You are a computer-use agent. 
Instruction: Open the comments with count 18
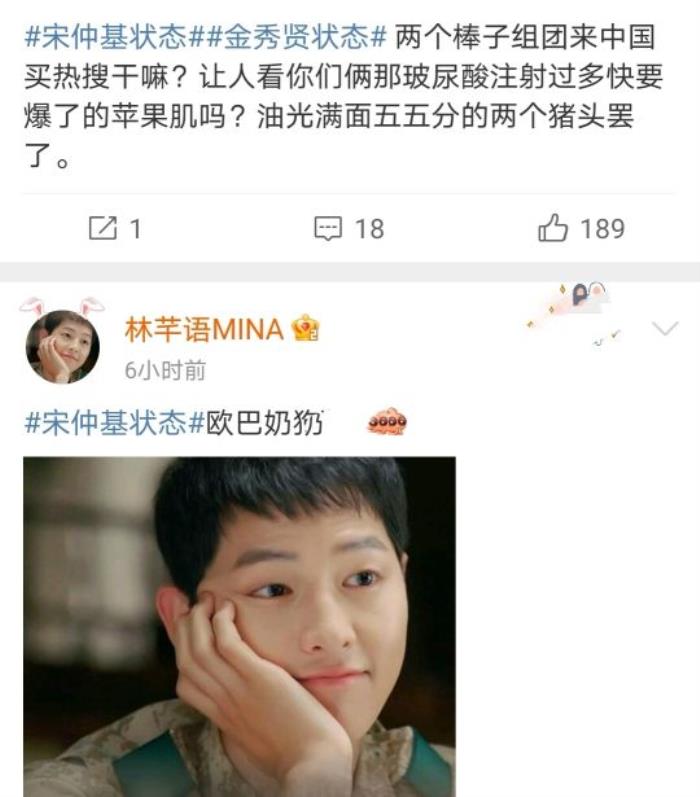[x=348, y=229]
